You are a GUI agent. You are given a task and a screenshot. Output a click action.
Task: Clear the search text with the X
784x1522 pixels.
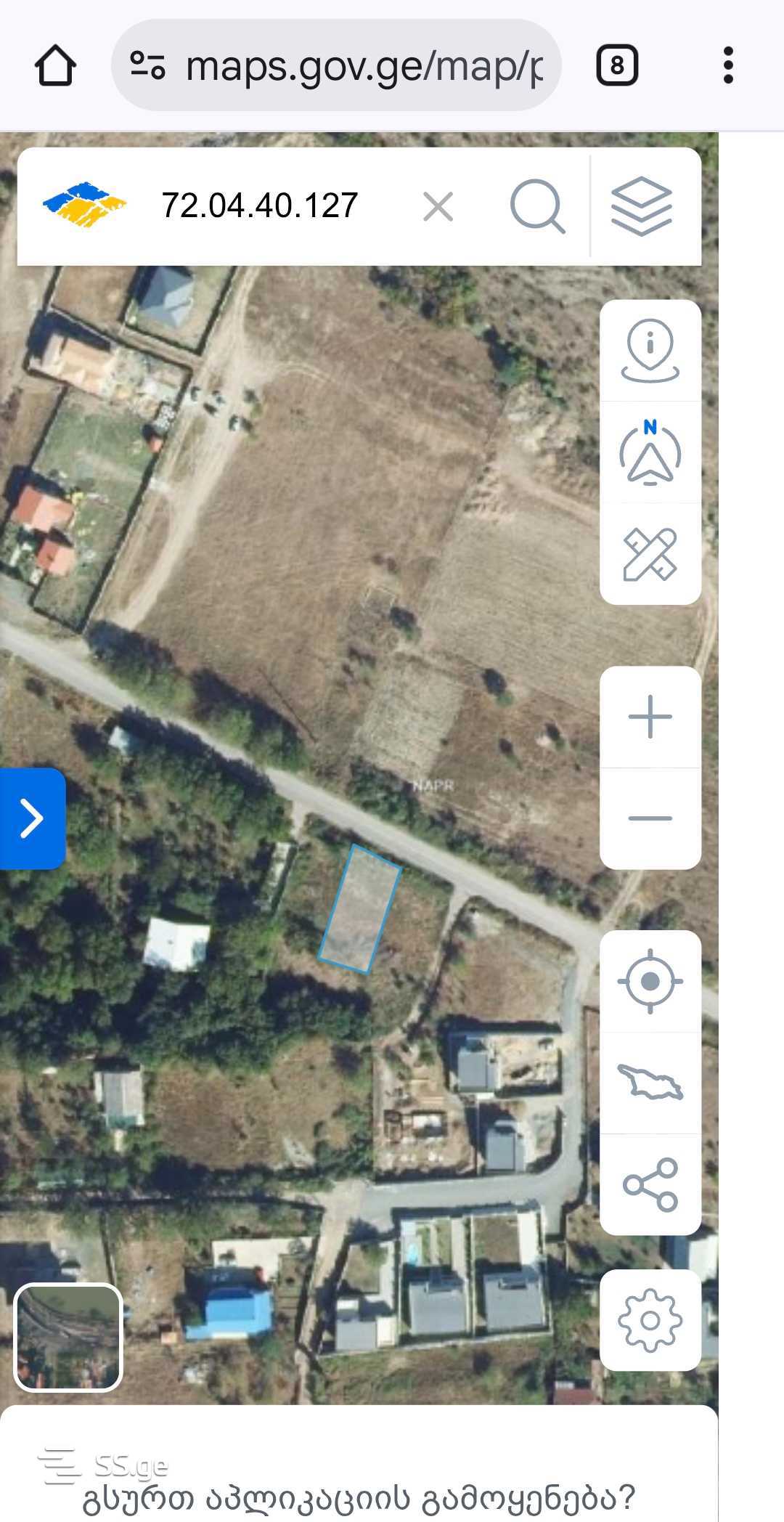pos(438,206)
